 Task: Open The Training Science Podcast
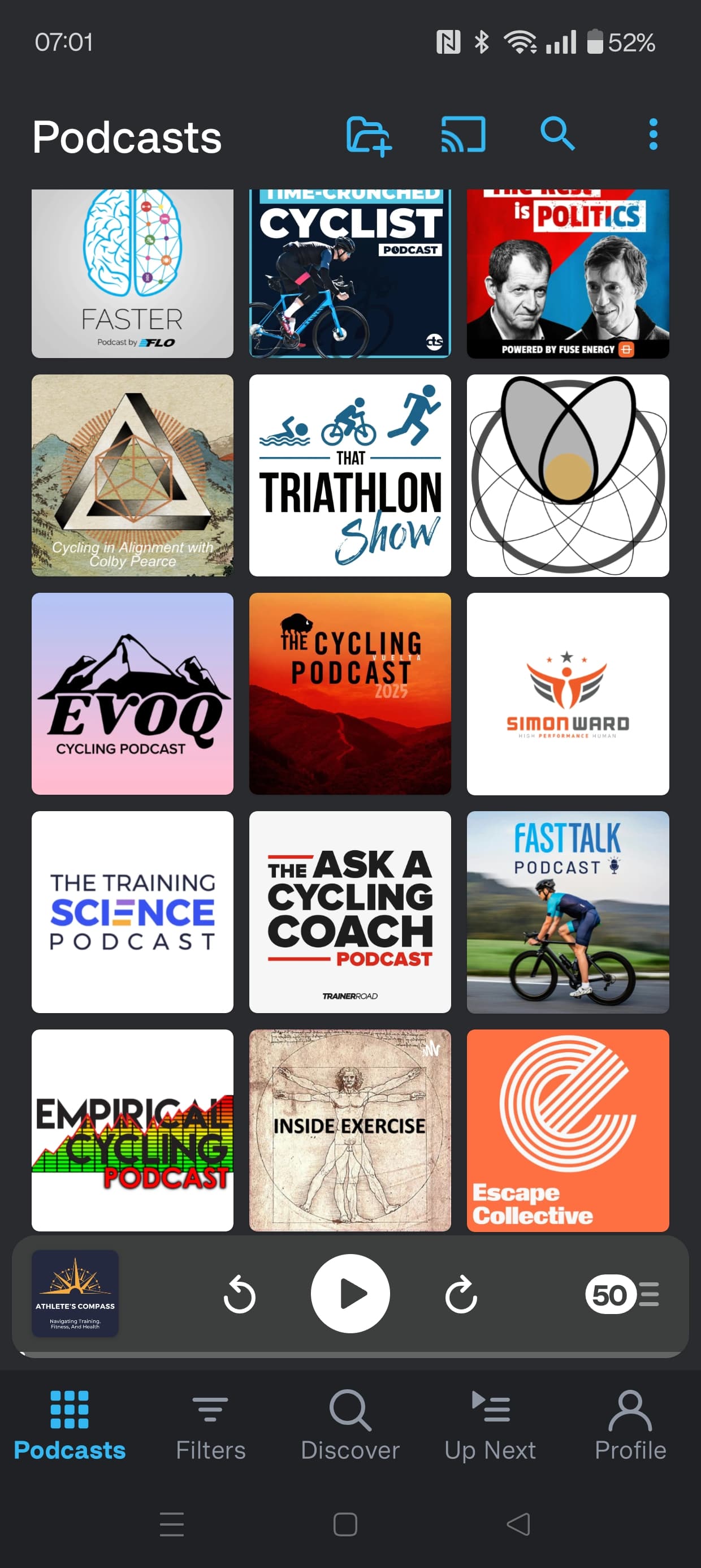click(x=133, y=911)
